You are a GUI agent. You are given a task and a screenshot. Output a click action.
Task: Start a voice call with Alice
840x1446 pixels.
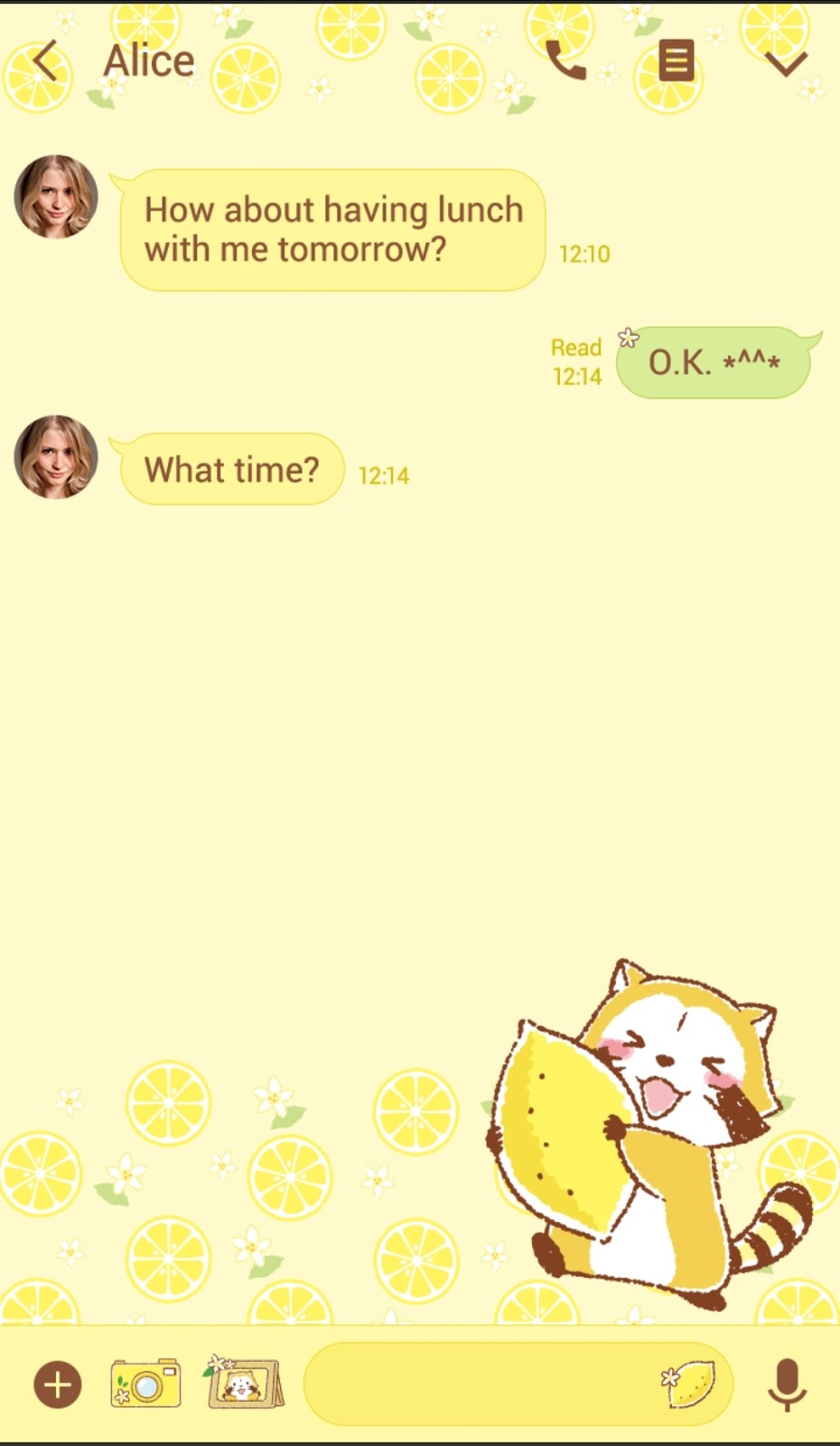click(x=566, y=61)
